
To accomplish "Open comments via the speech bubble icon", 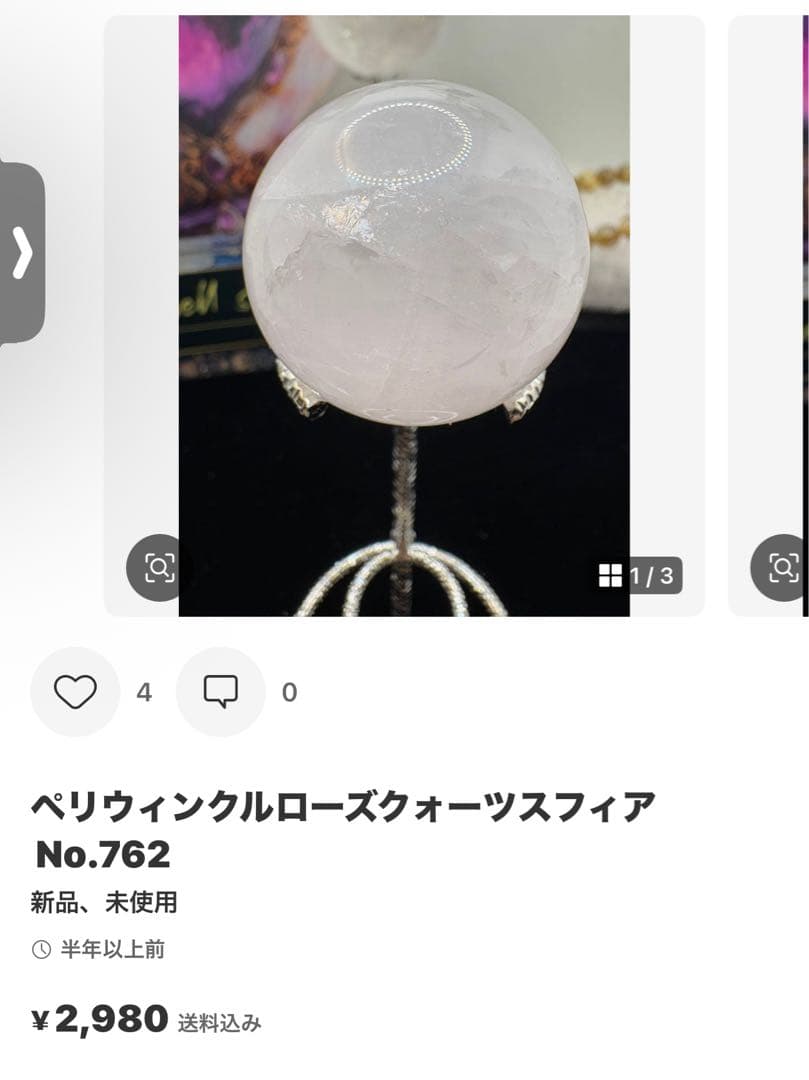I will coord(221,692).
